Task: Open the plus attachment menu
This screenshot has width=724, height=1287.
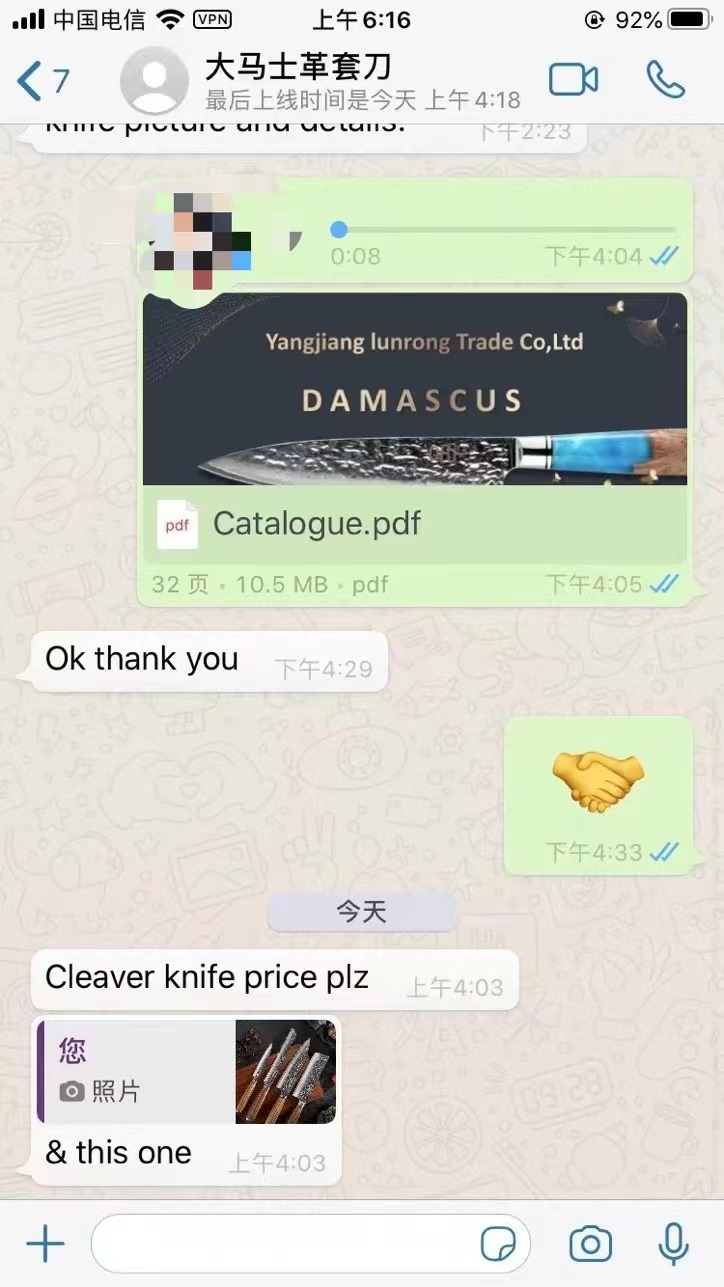Action: click(x=45, y=1244)
